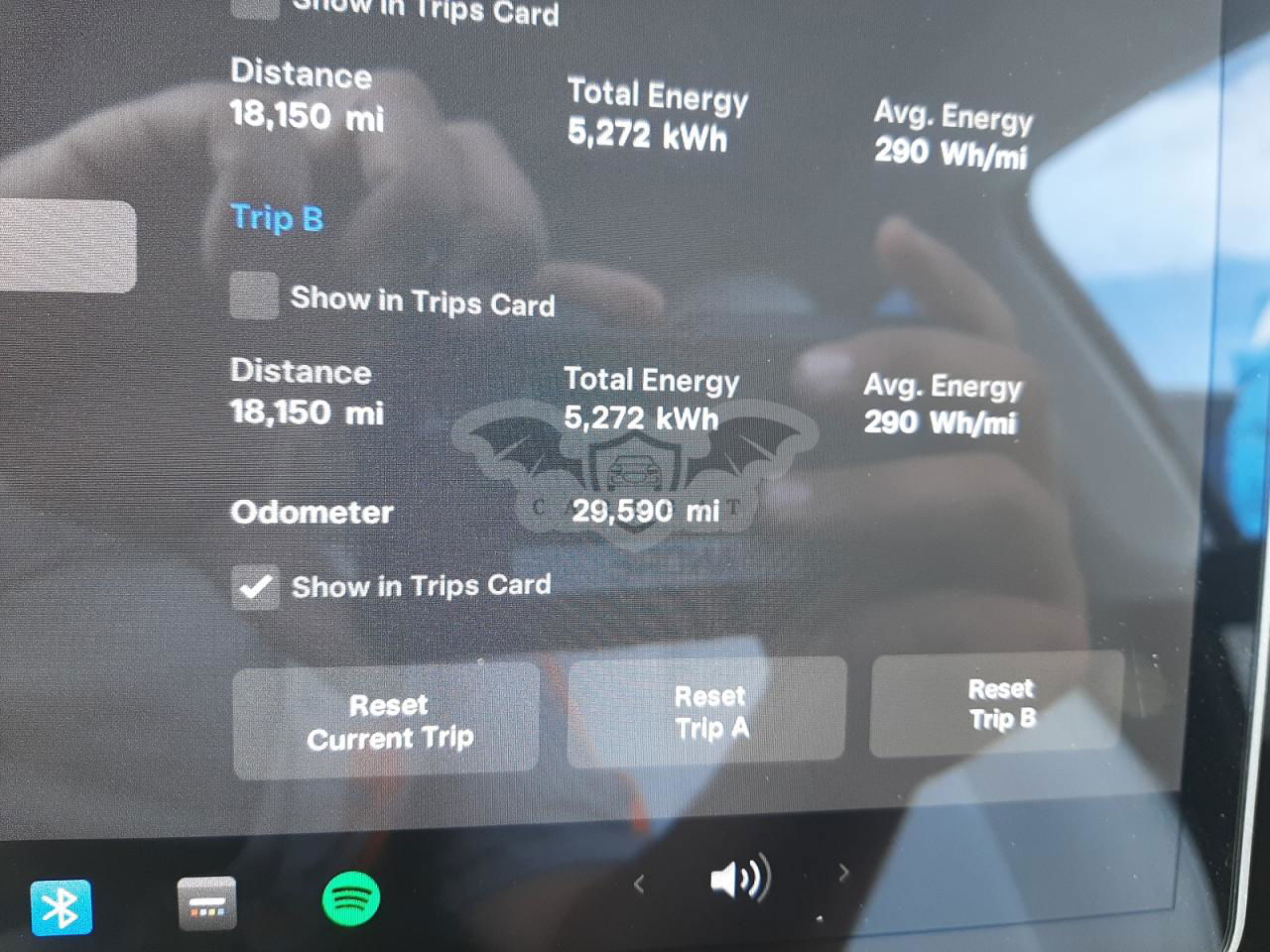Check Show in Trips Card under Trip B
Screen dimensions: 1270x952
(254, 296)
